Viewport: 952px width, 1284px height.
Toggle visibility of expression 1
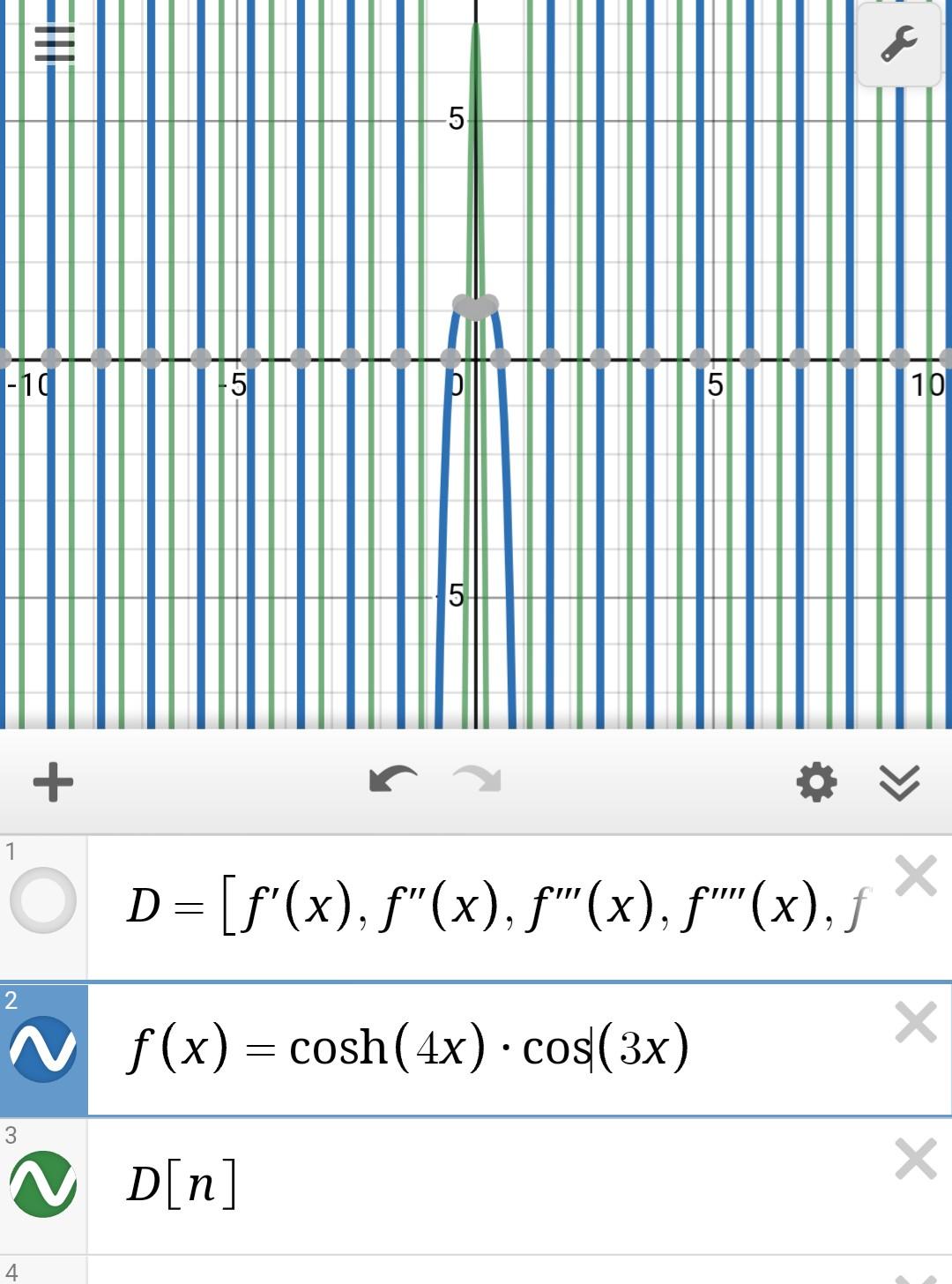point(42,900)
